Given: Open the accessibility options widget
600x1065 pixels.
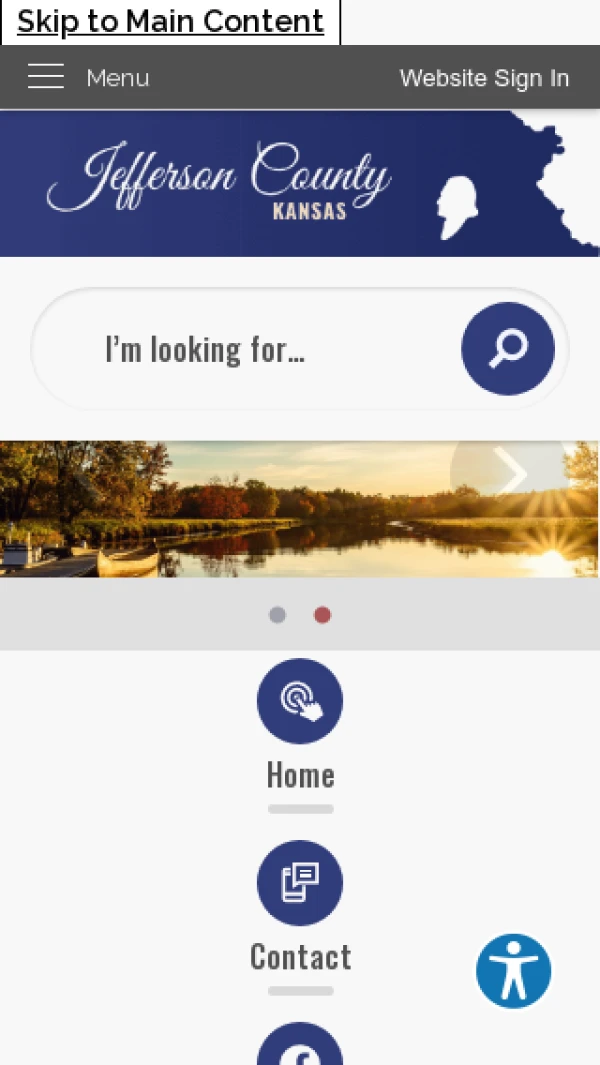Looking at the screenshot, I should point(514,971).
